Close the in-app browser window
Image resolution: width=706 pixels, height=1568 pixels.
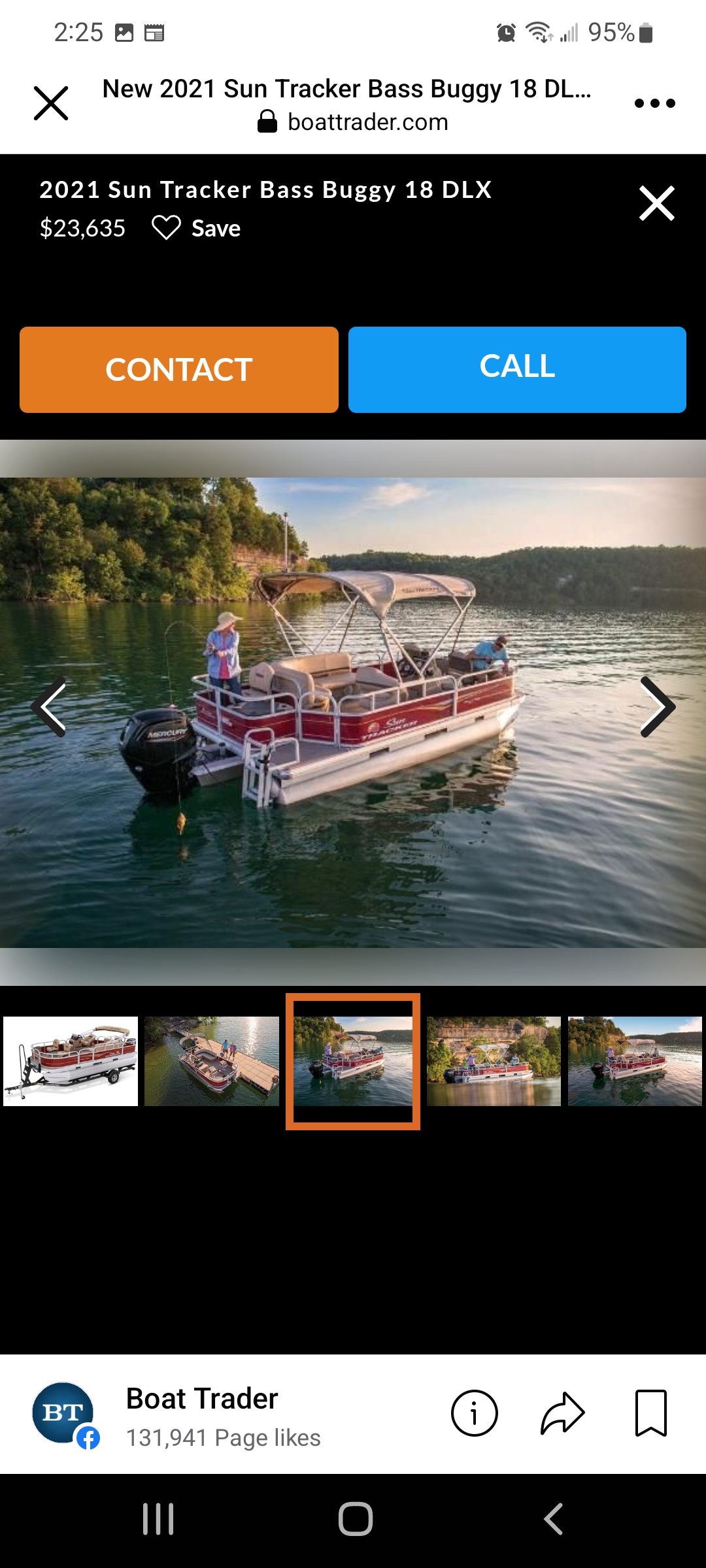click(51, 103)
